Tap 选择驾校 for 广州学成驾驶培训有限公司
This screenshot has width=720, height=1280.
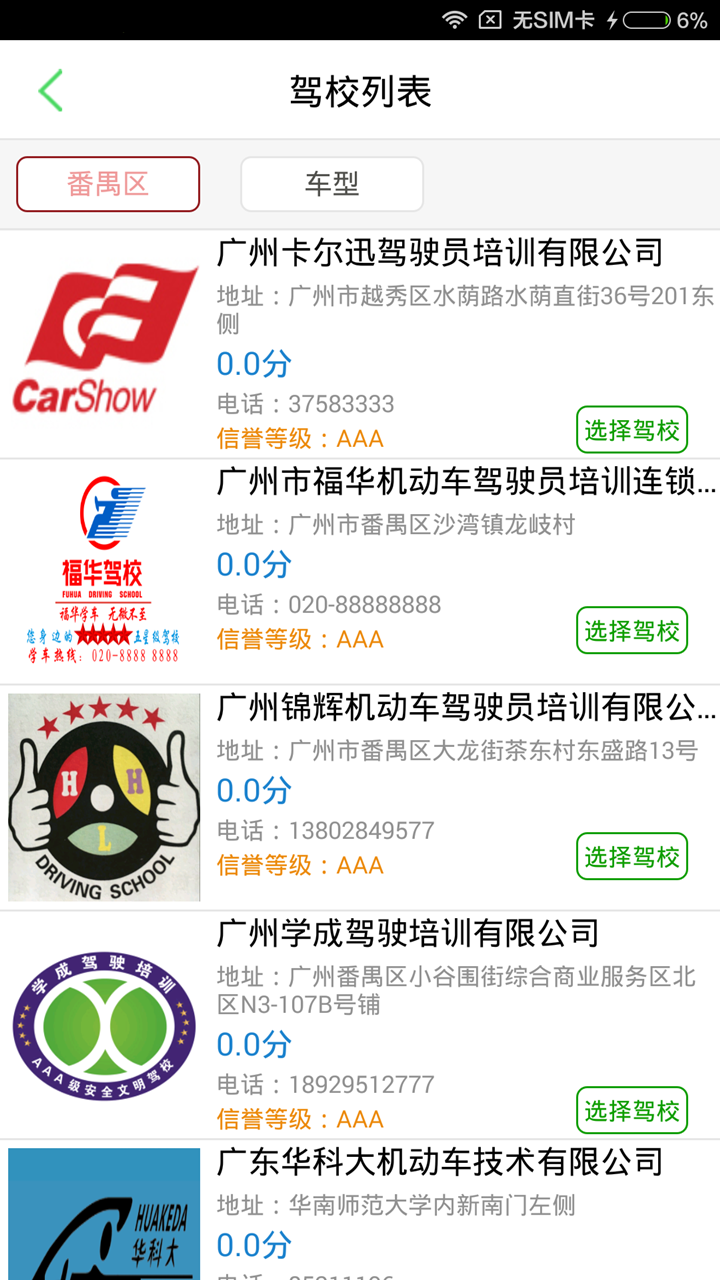(632, 1110)
